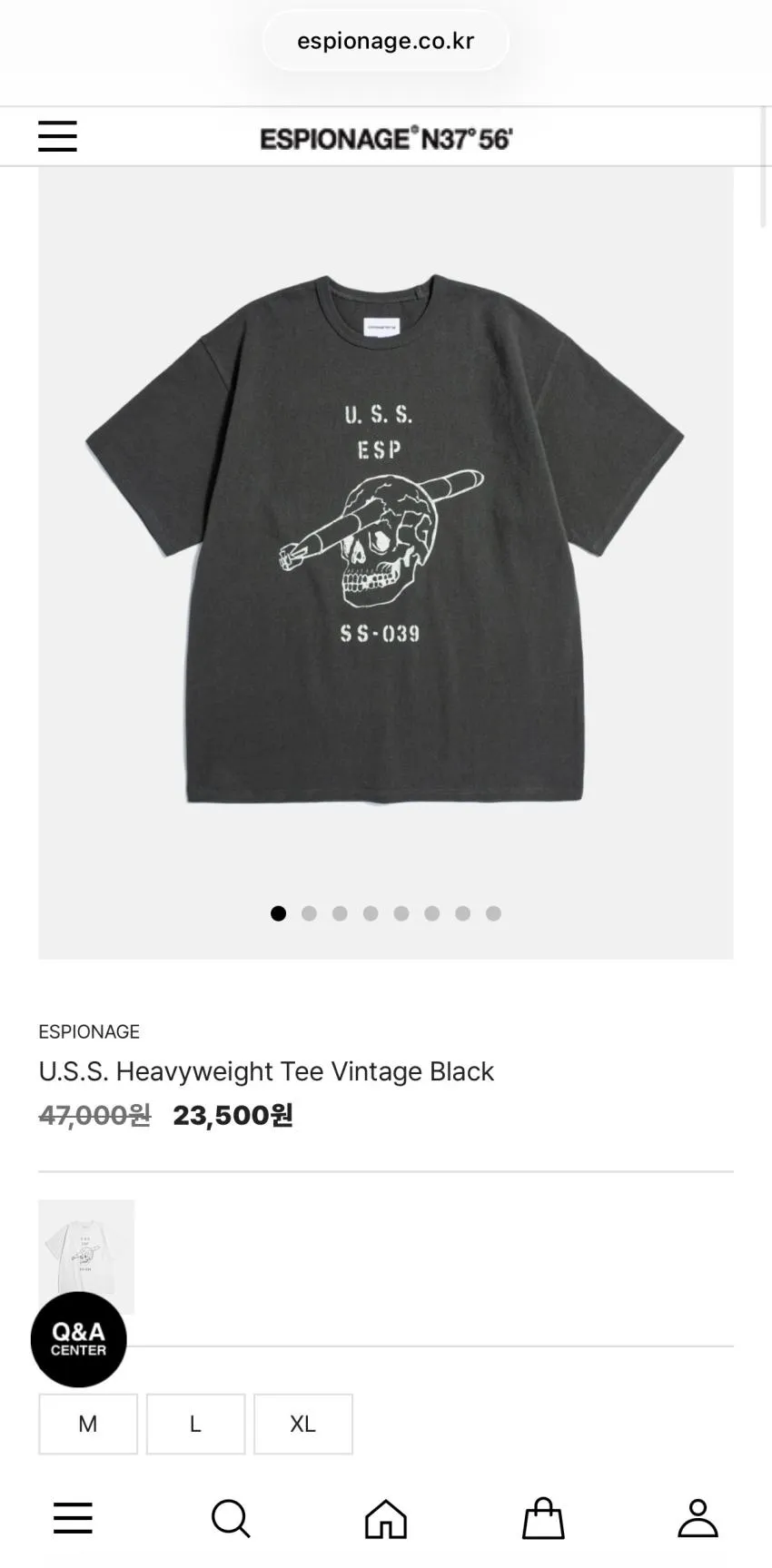
Task: Open the bottom bar menu icon
Action: (x=73, y=1518)
